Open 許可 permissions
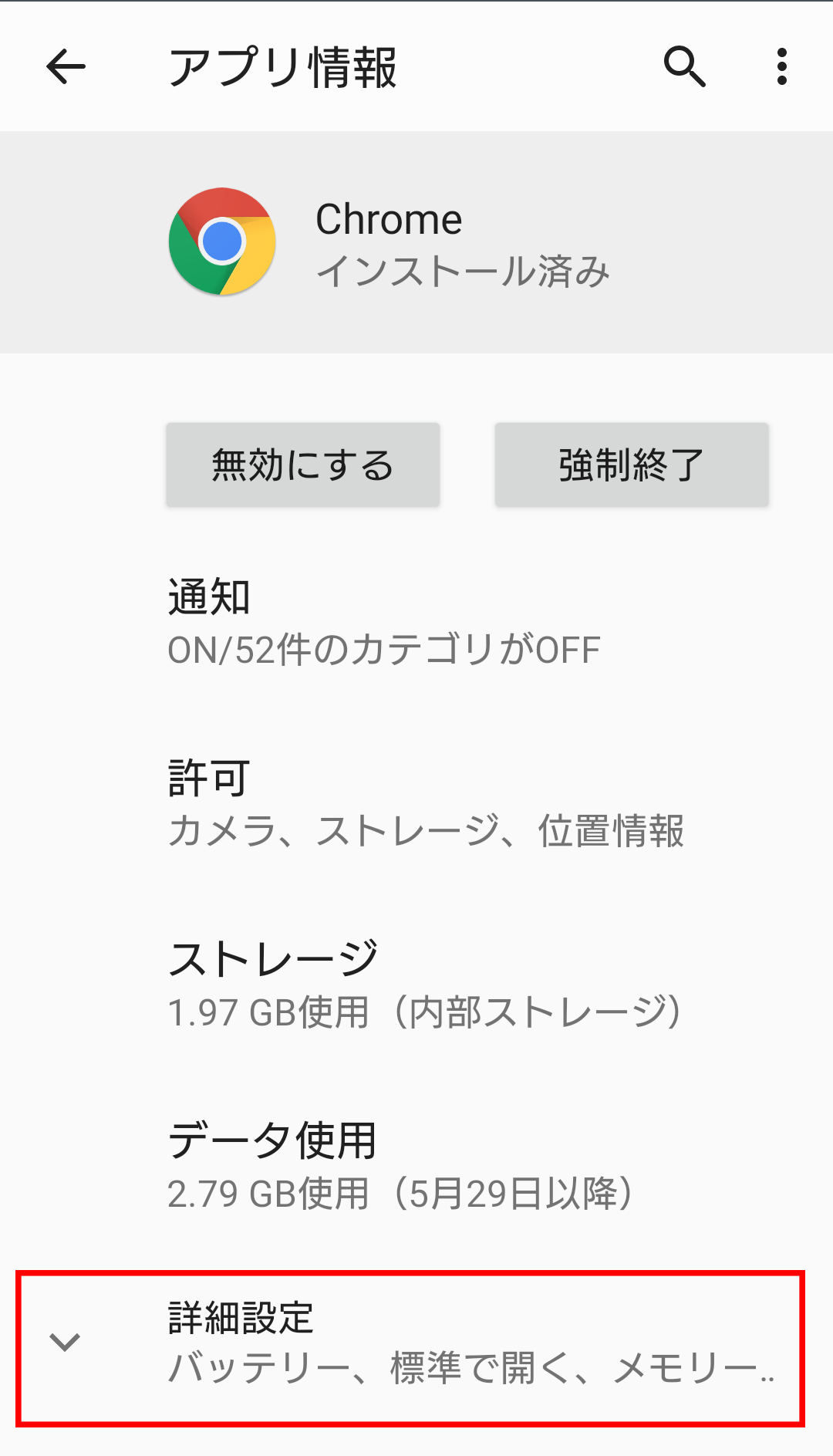 [416, 803]
